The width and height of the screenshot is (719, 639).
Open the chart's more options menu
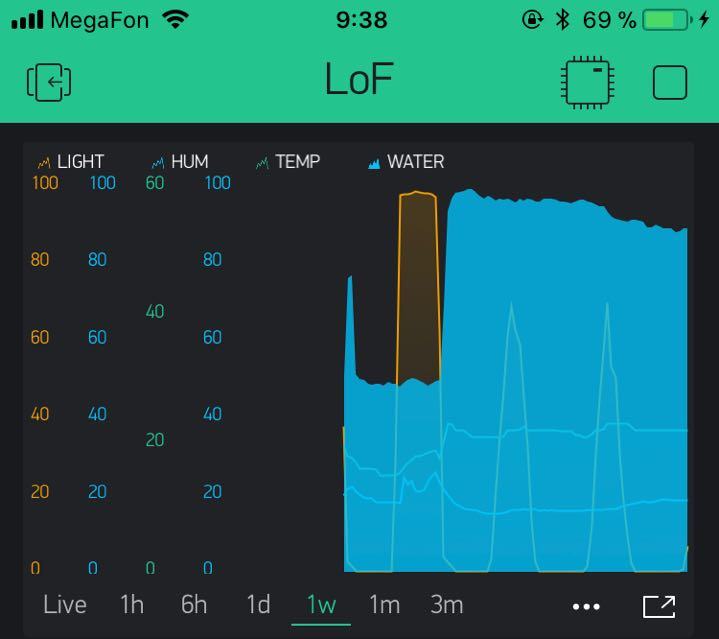[586, 606]
